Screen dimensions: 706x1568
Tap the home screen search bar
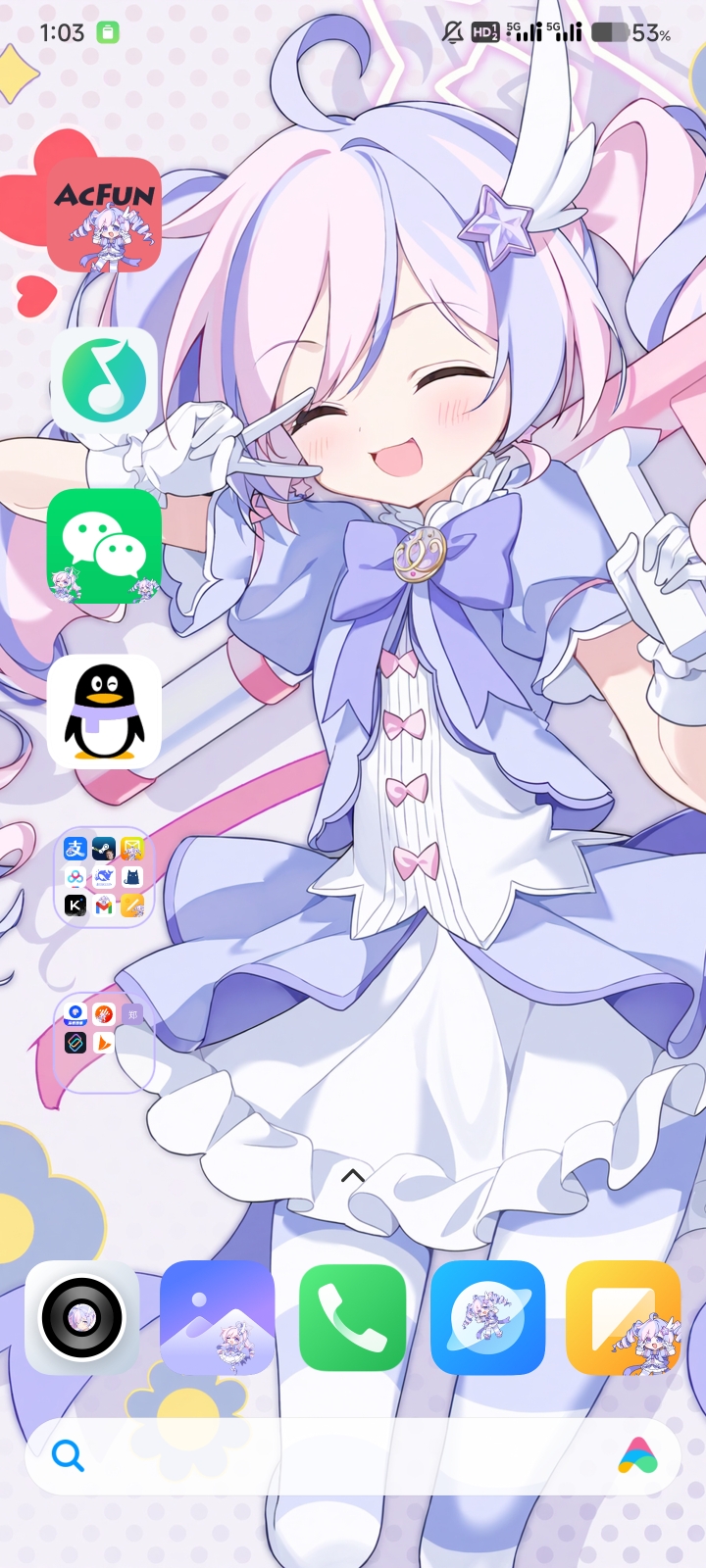tap(333, 1456)
